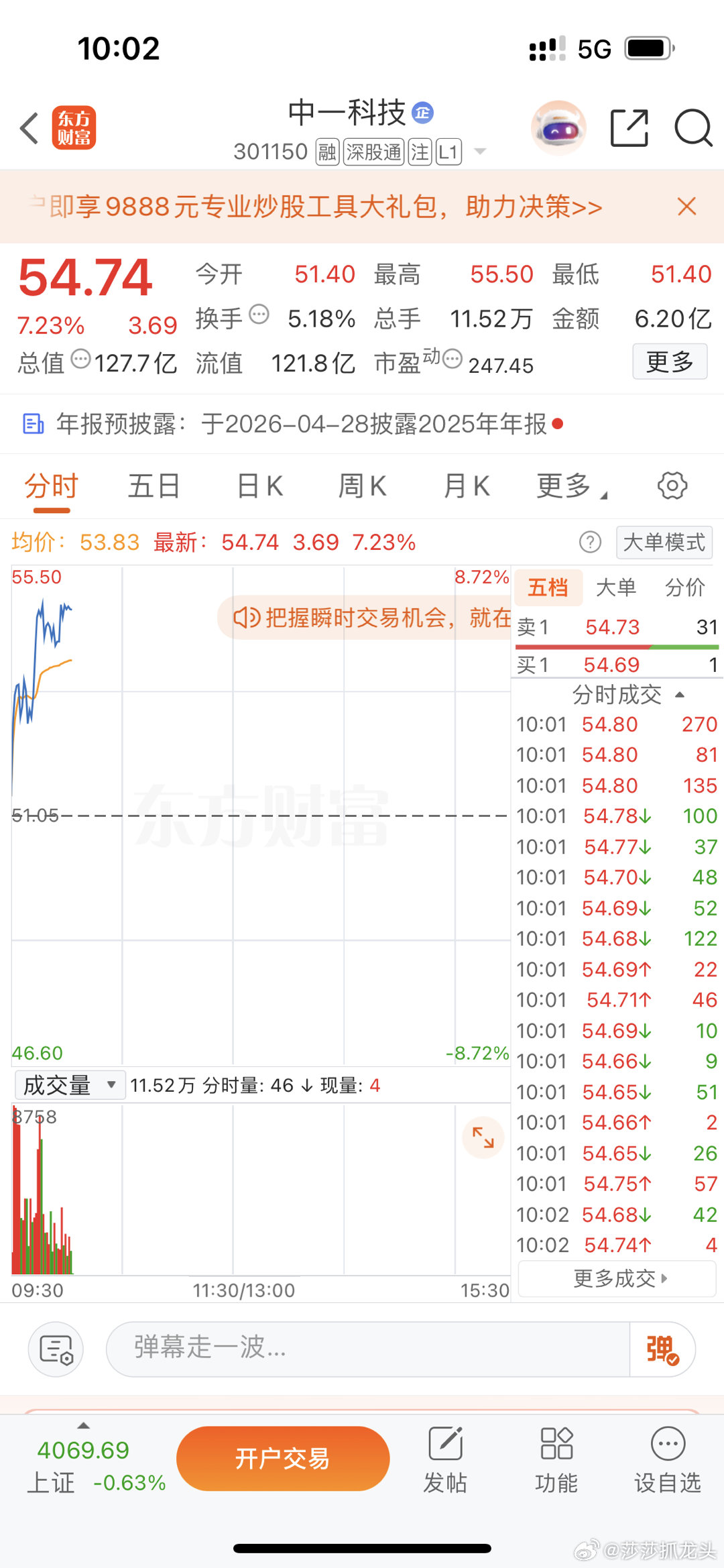
Task: Switch to the 大单 tab
Action: coord(618,587)
